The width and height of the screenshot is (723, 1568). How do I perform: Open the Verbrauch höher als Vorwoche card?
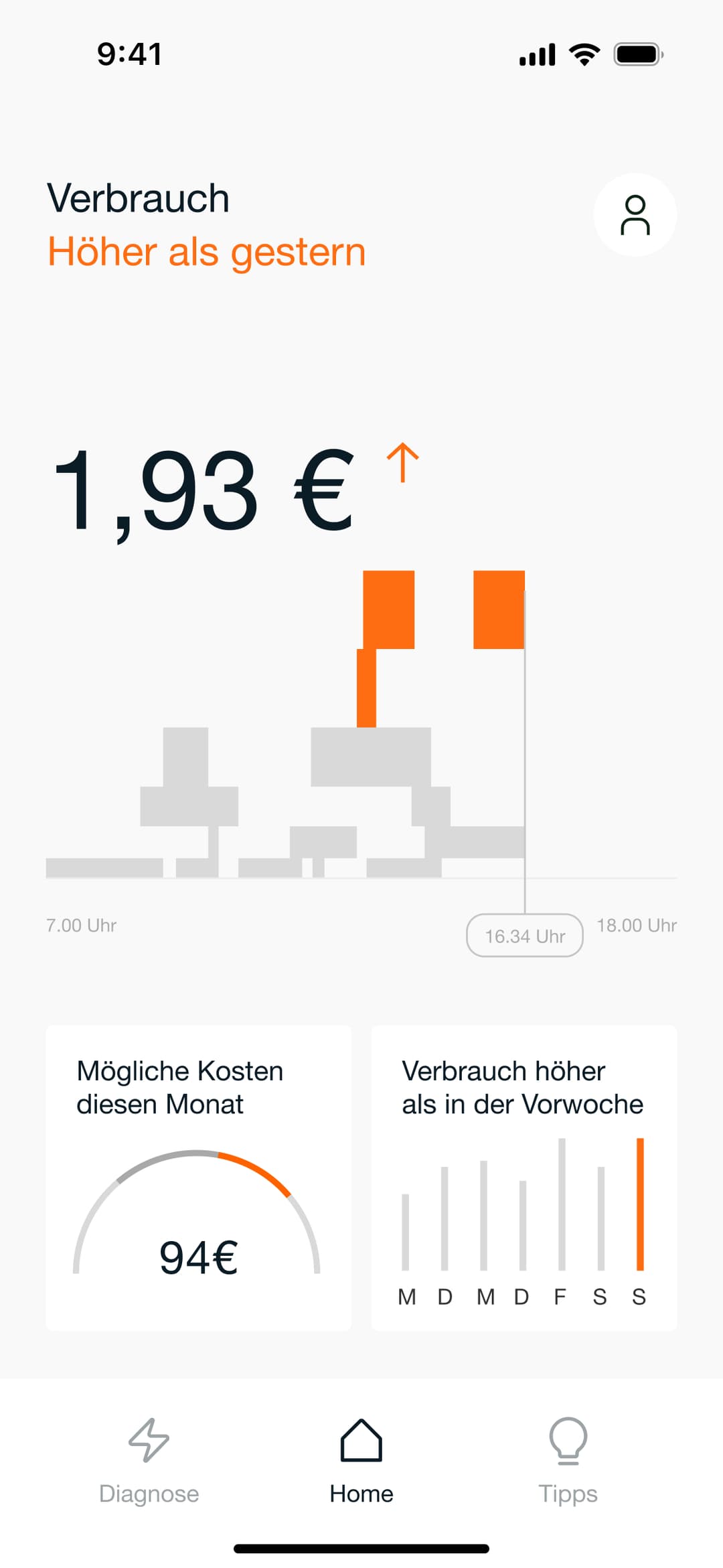[524, 1178]
